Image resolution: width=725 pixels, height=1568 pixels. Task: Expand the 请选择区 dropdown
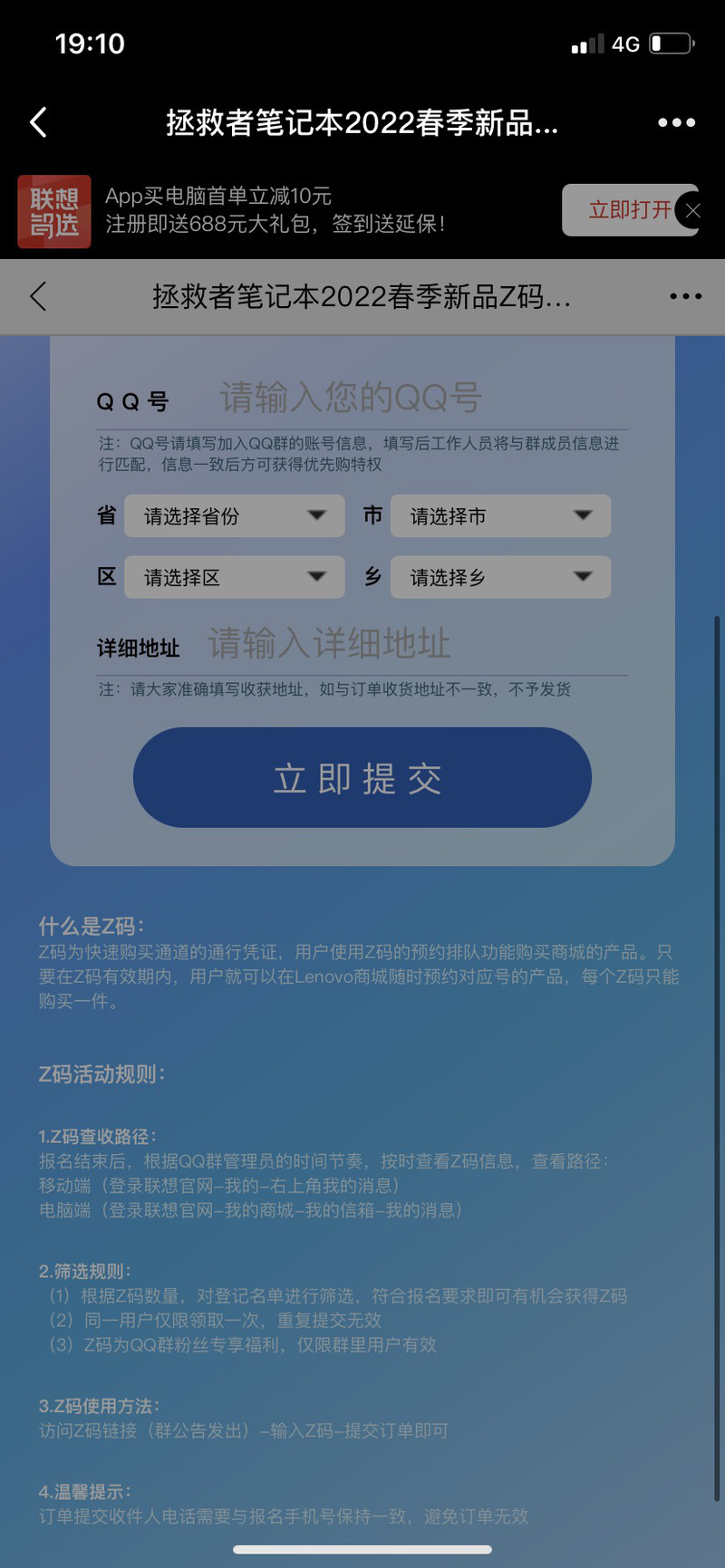235,577
